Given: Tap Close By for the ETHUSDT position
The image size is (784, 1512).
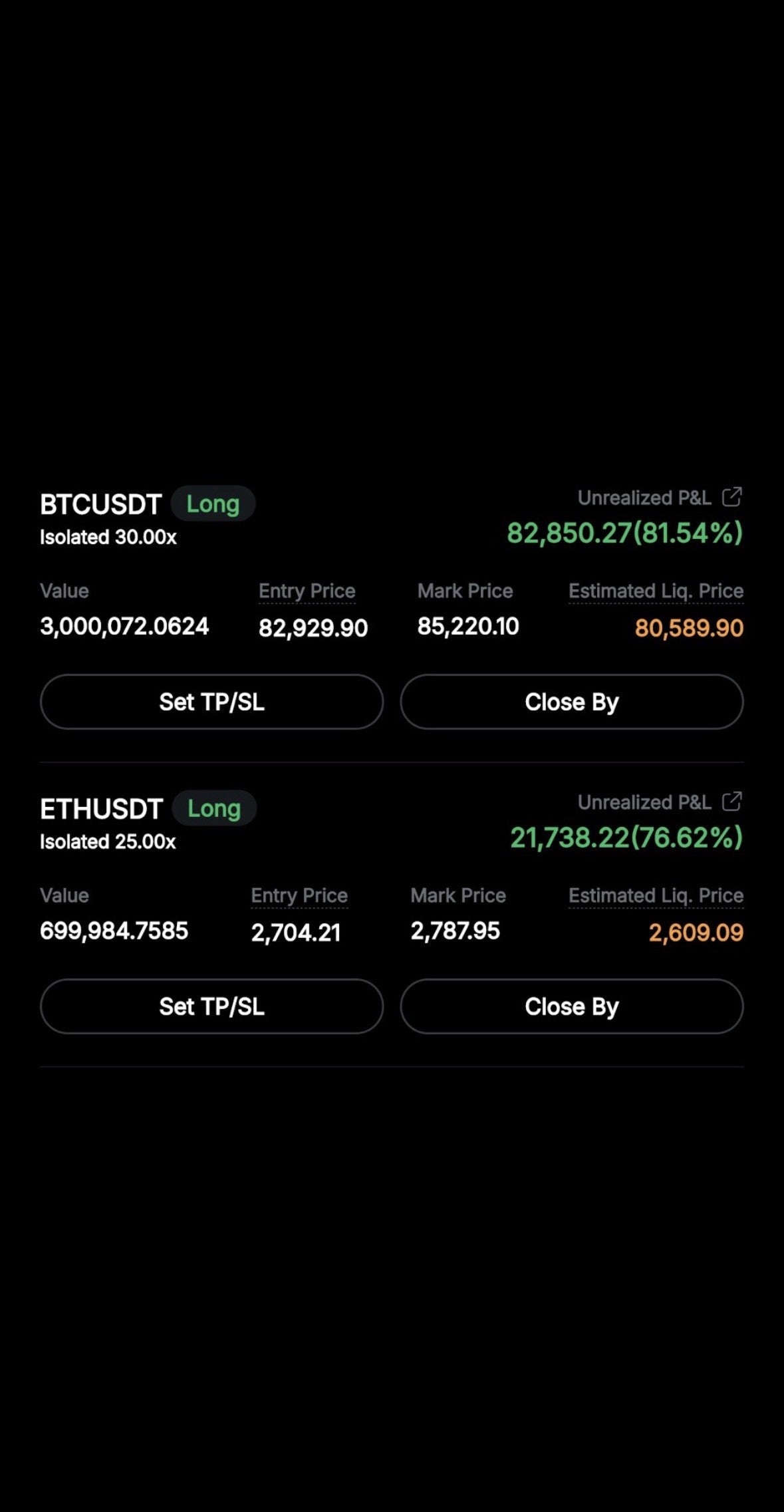Looking at the screenshot, I should click(571, 1006).
